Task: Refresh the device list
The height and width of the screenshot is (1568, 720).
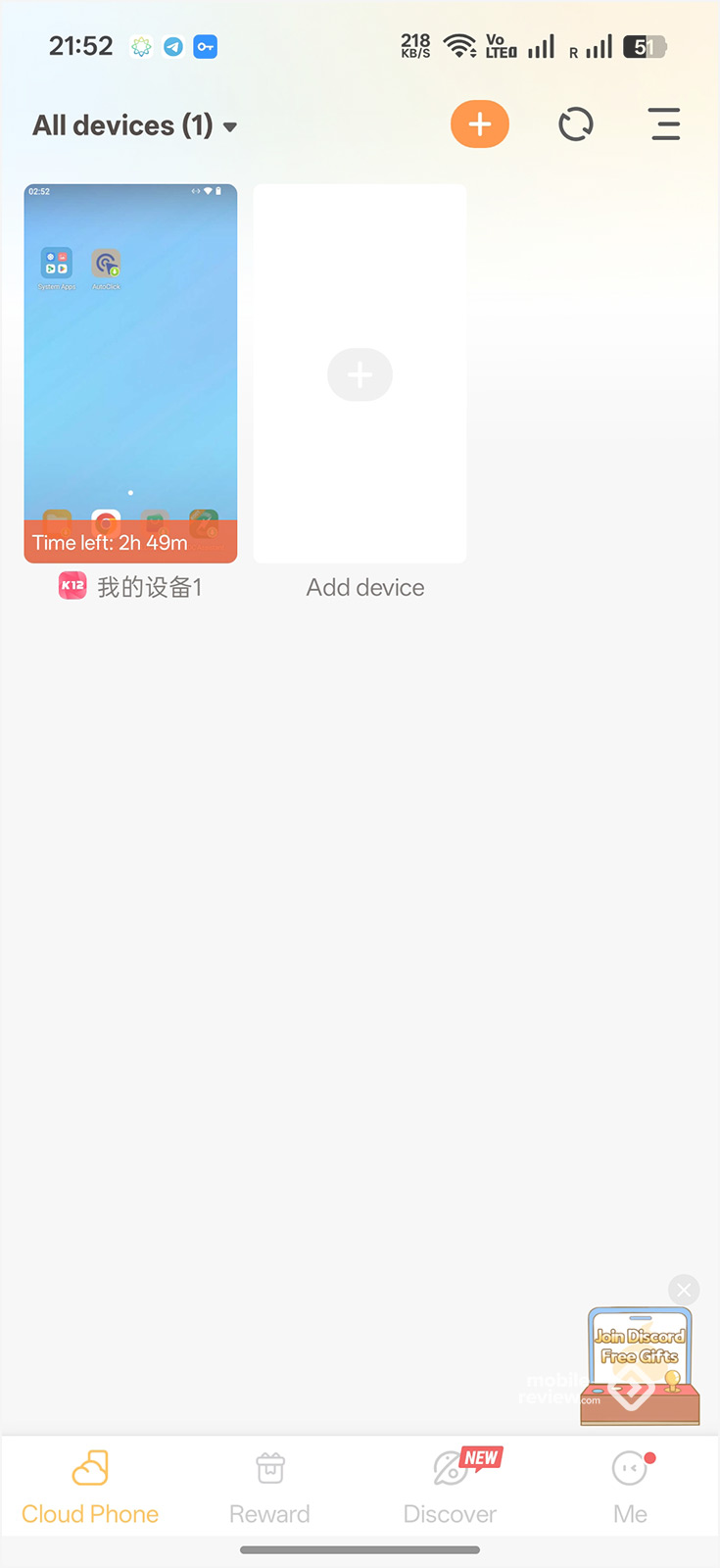Action: (576, 124)
